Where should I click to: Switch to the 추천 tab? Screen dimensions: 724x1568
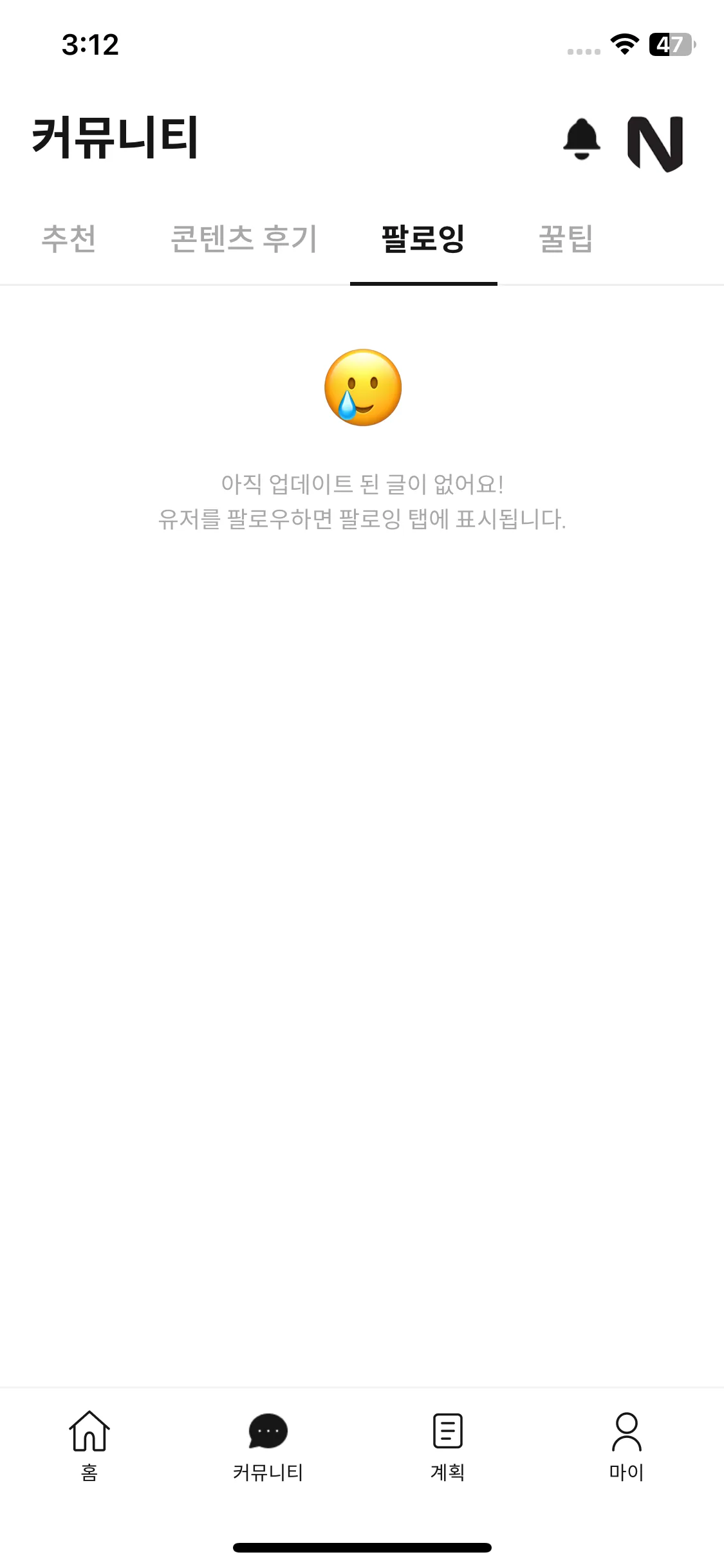pos(69,239)
